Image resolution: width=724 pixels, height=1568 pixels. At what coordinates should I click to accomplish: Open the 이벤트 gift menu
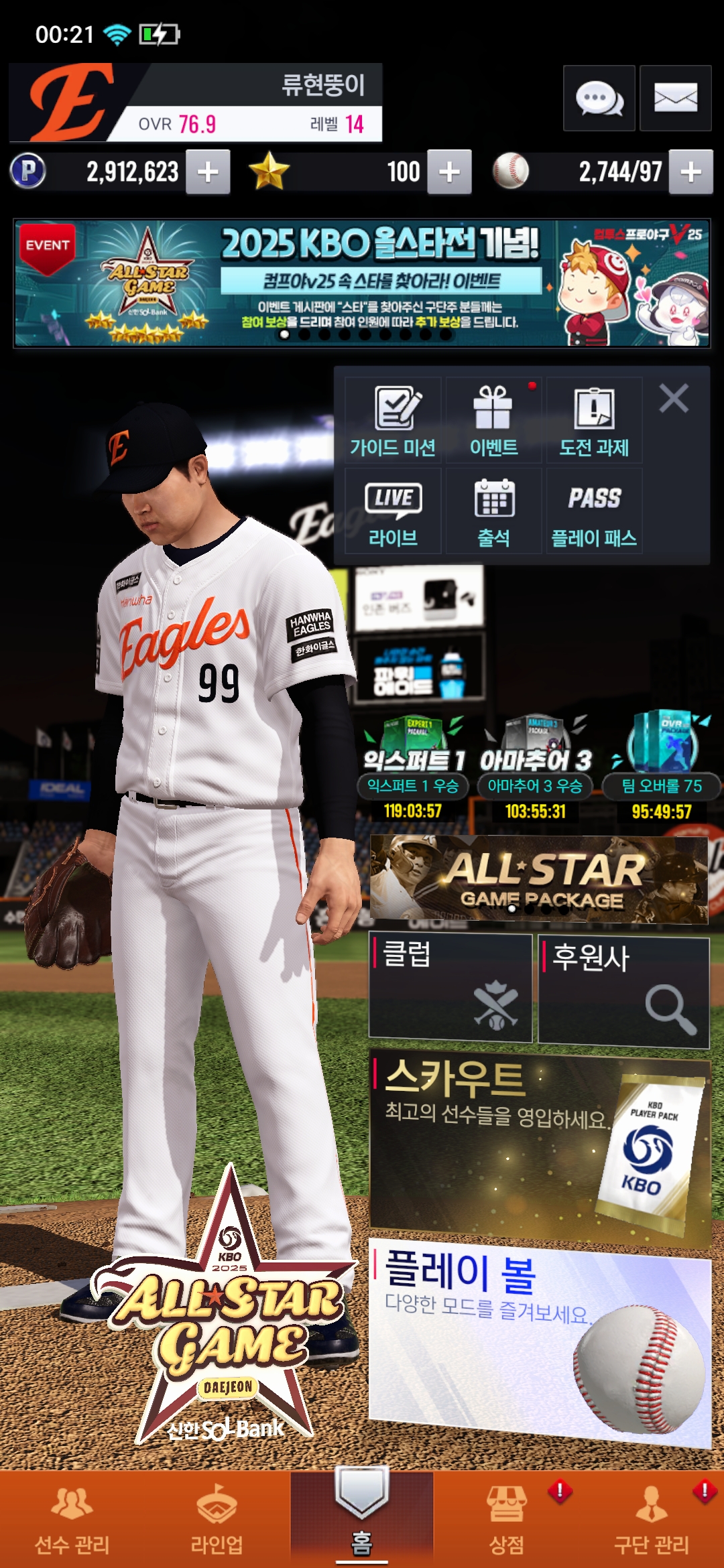click(x=493, y=420)
